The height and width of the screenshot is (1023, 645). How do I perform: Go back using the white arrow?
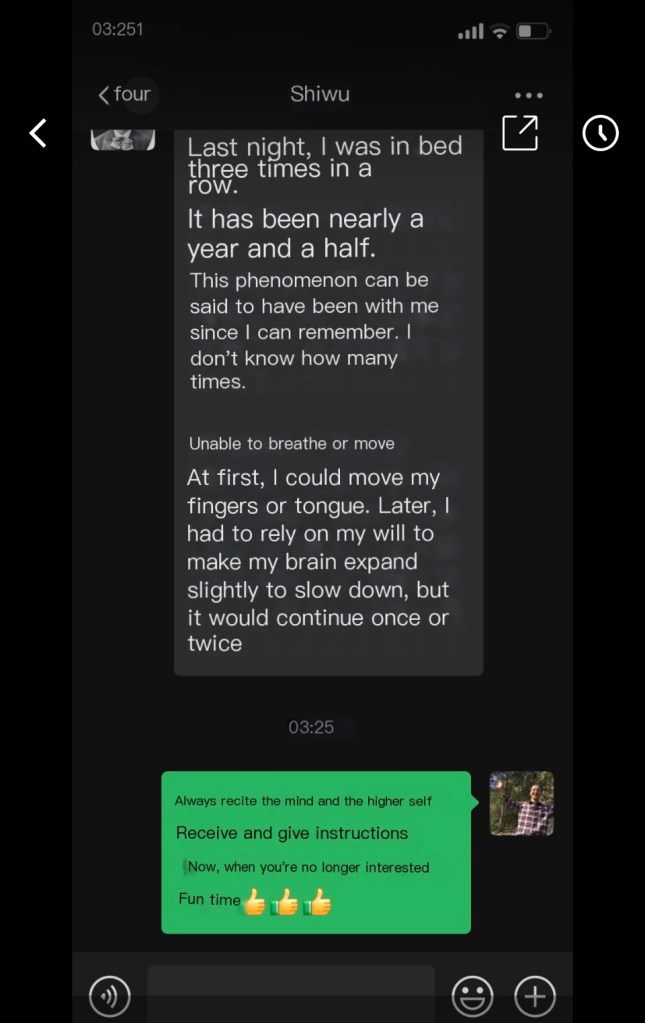pos(38,132)
